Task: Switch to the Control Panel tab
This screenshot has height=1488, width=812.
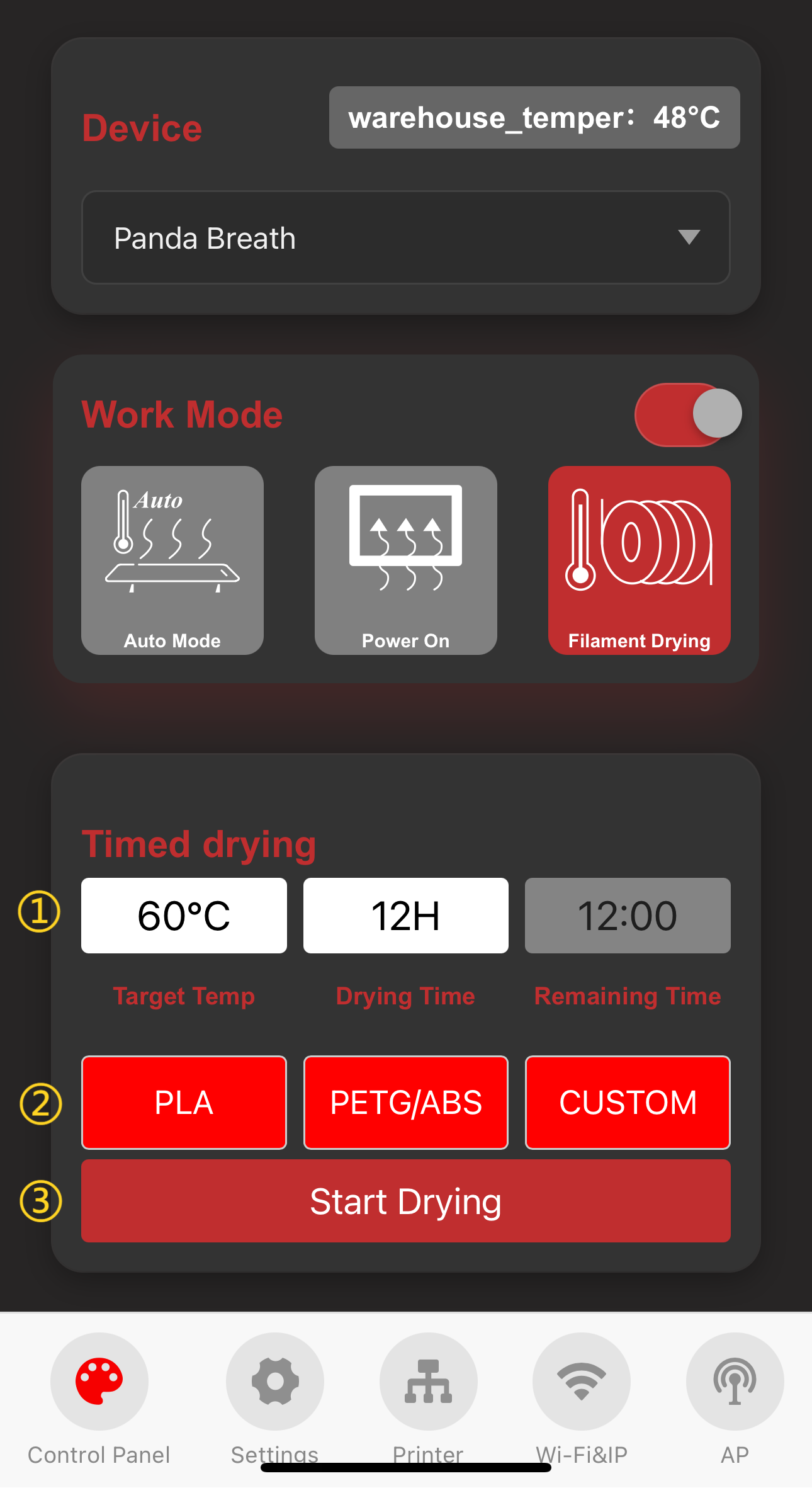Action: [x=99, y=1382]
